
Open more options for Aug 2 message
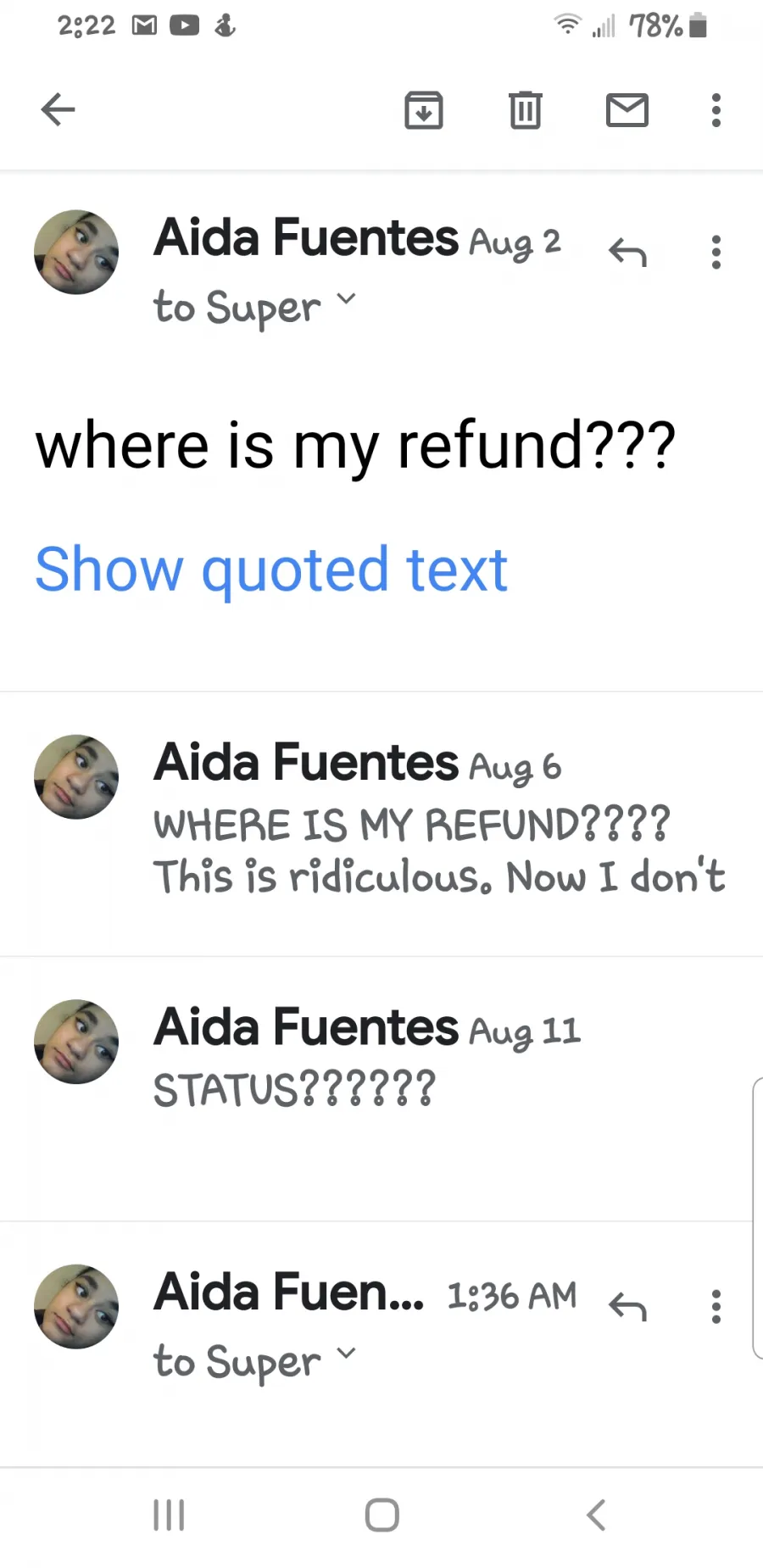click(716, 252)
